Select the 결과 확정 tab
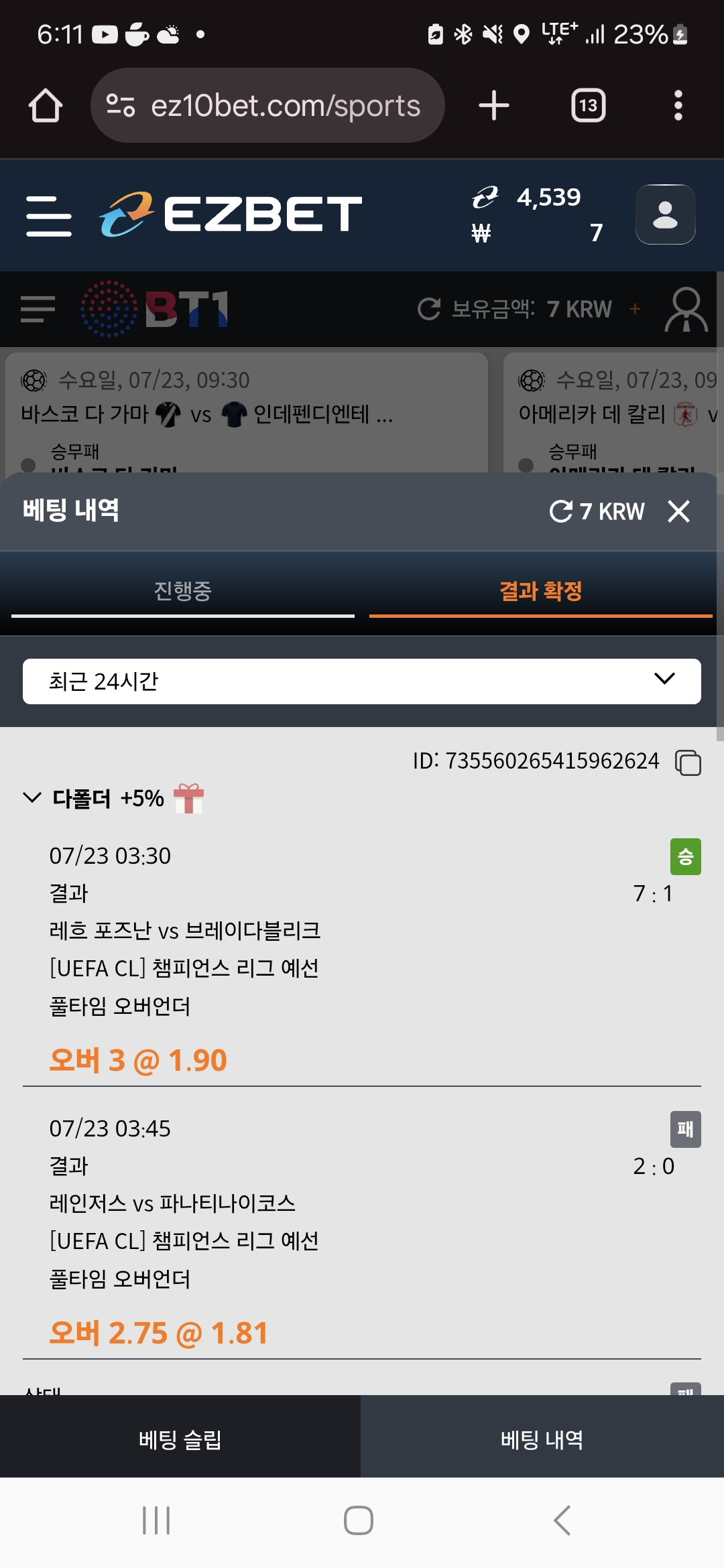The height and width of the screenshot is (1568, 724). [541, 592]
